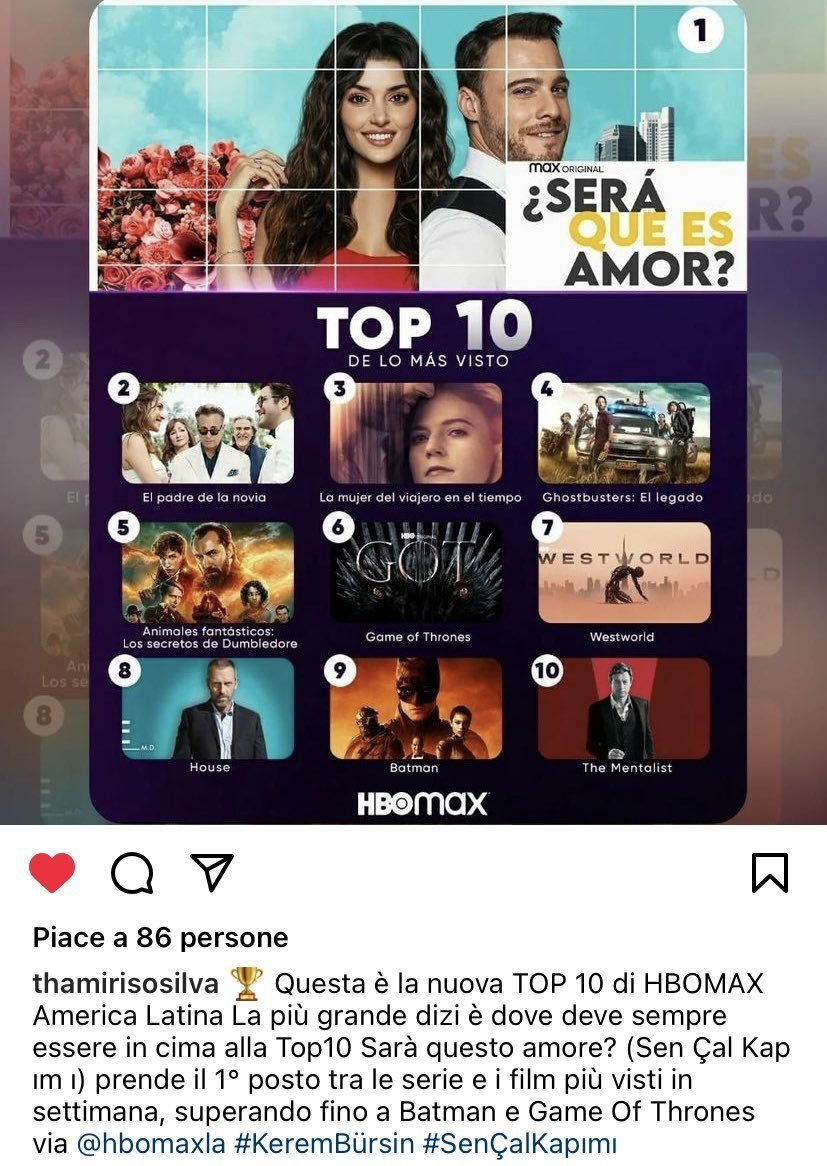The height and width of the screenshot is (1166, 827).
Task: Save the post with the bookmark icon
Action: (769, 872)
